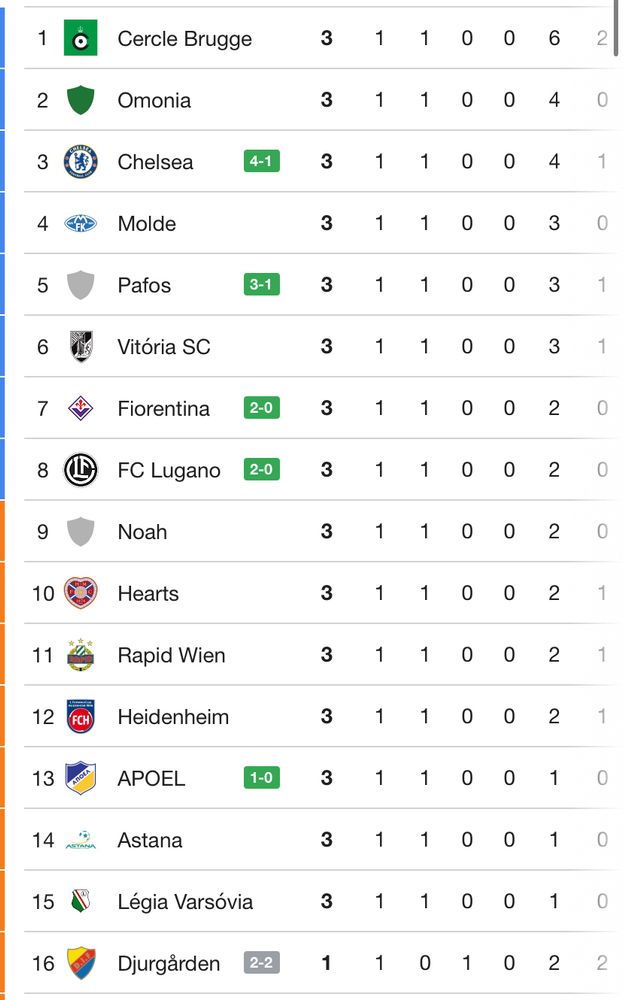Open the Chelsea team row
The width and height of the screenshot is (623, 1000).
[x=155, y=162]
